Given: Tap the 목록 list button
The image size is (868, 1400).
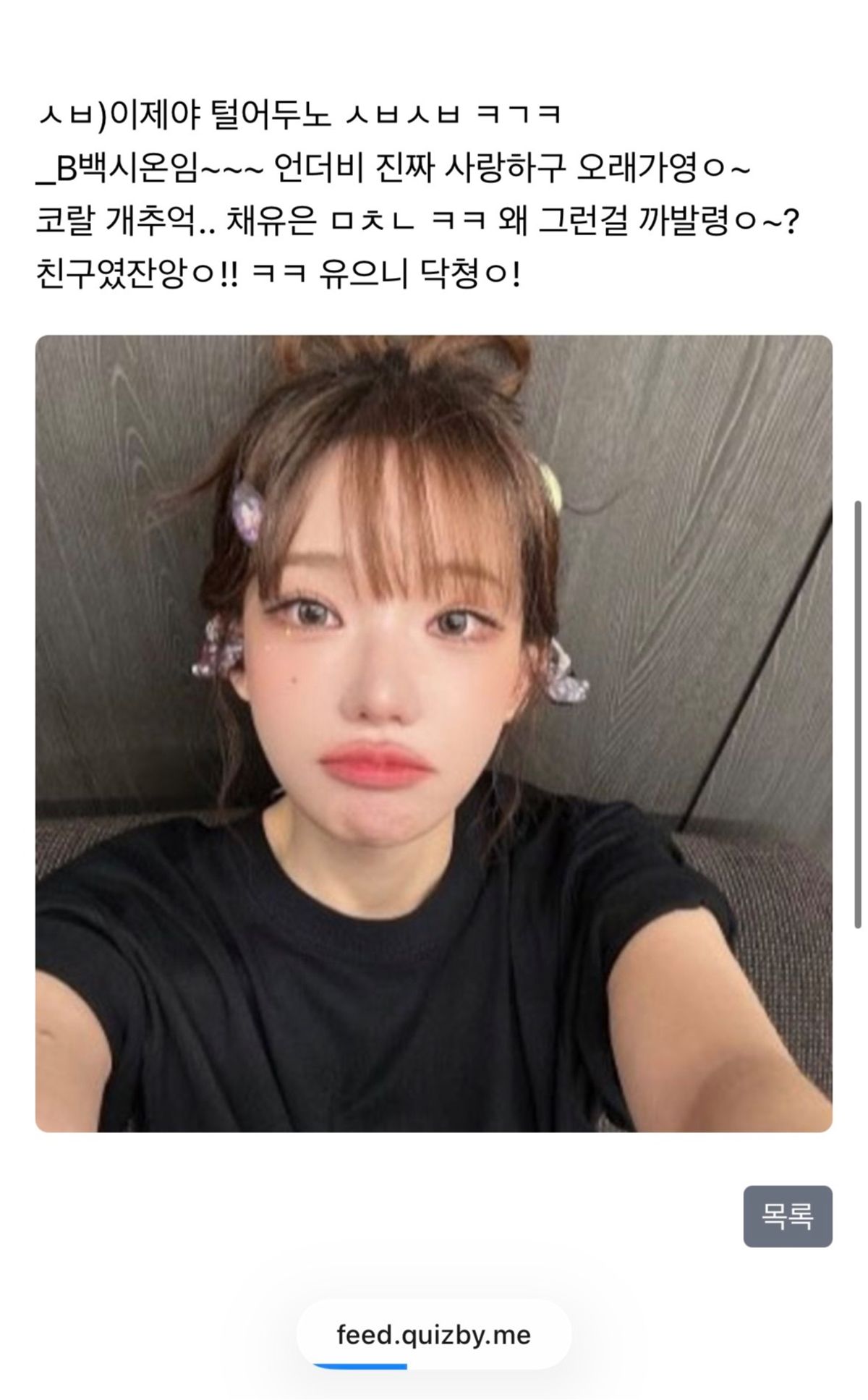Looking at the screenshot, I should tap(787, 1216).
